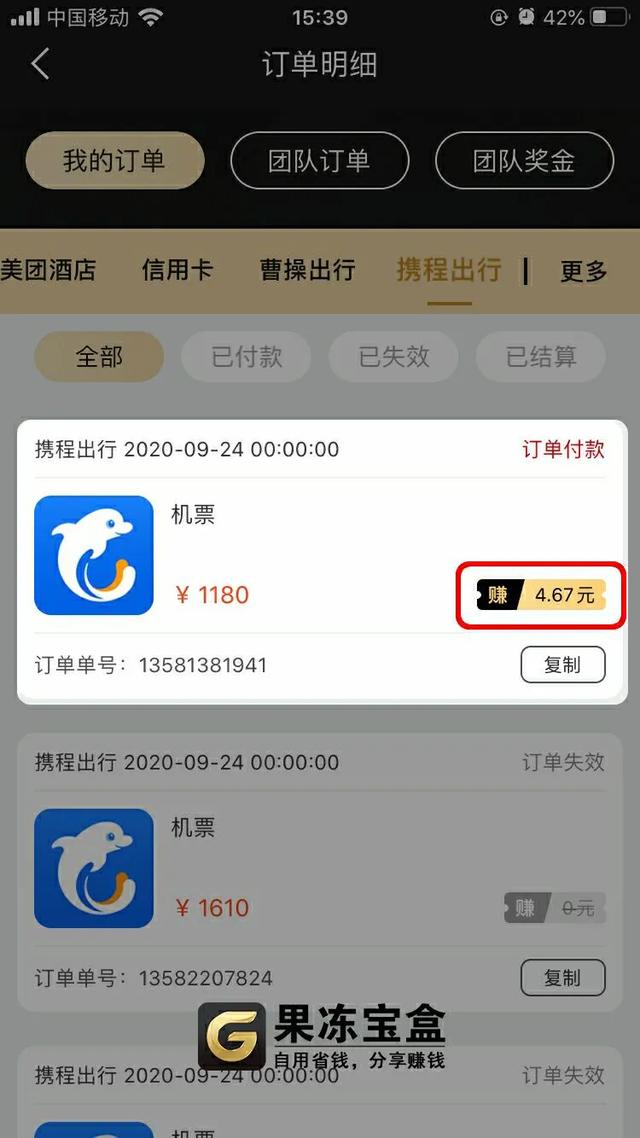Show 已失效 orders

point(394,356)
